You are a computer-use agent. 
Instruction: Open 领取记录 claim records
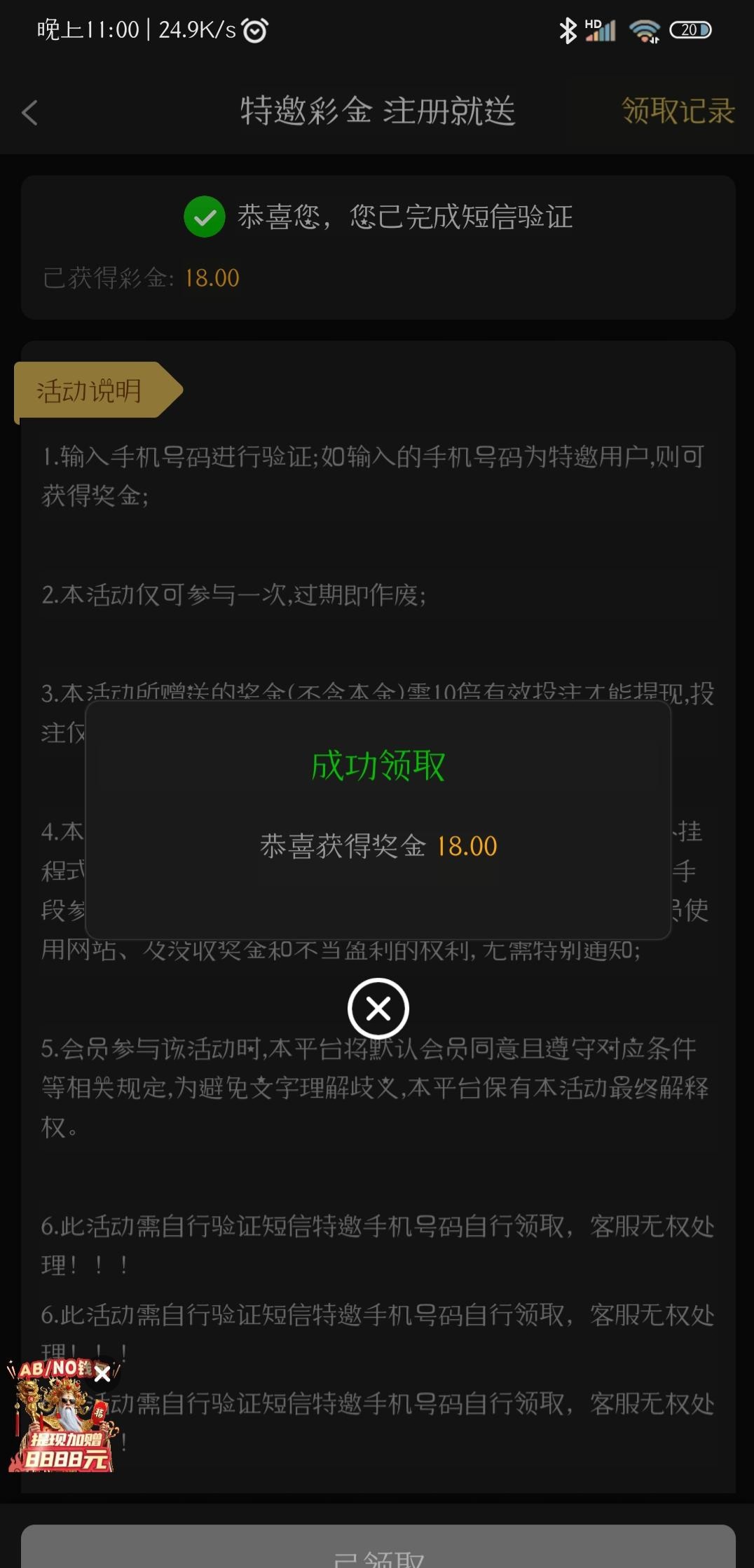click(678, 111)
